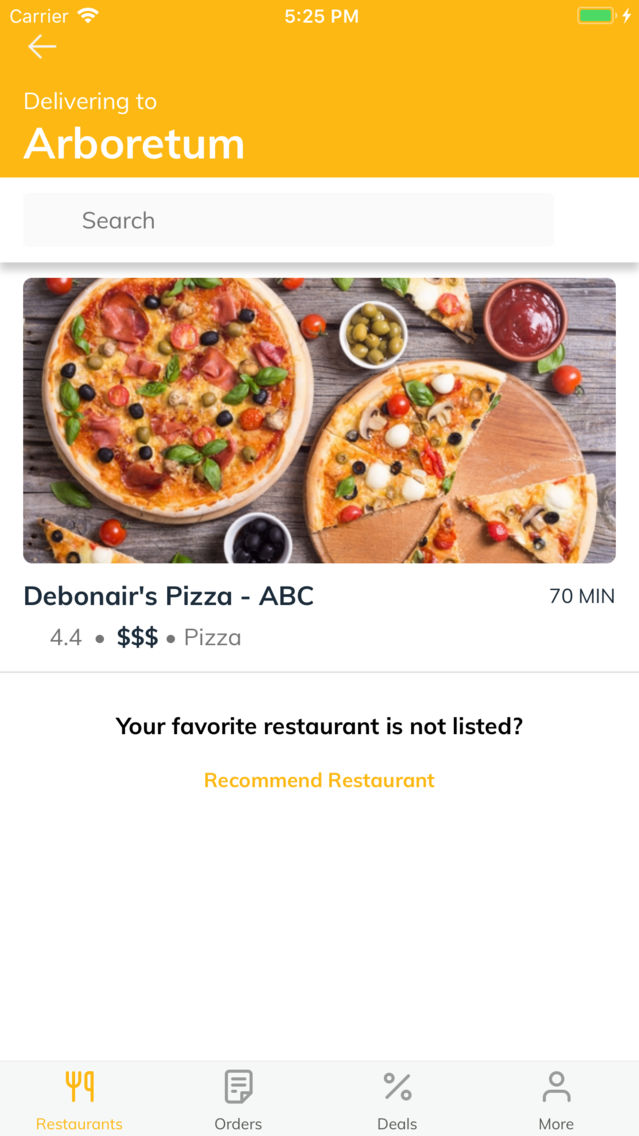Switch to the Restaurants tab
639x1136 pixels.
point(79,1098)
